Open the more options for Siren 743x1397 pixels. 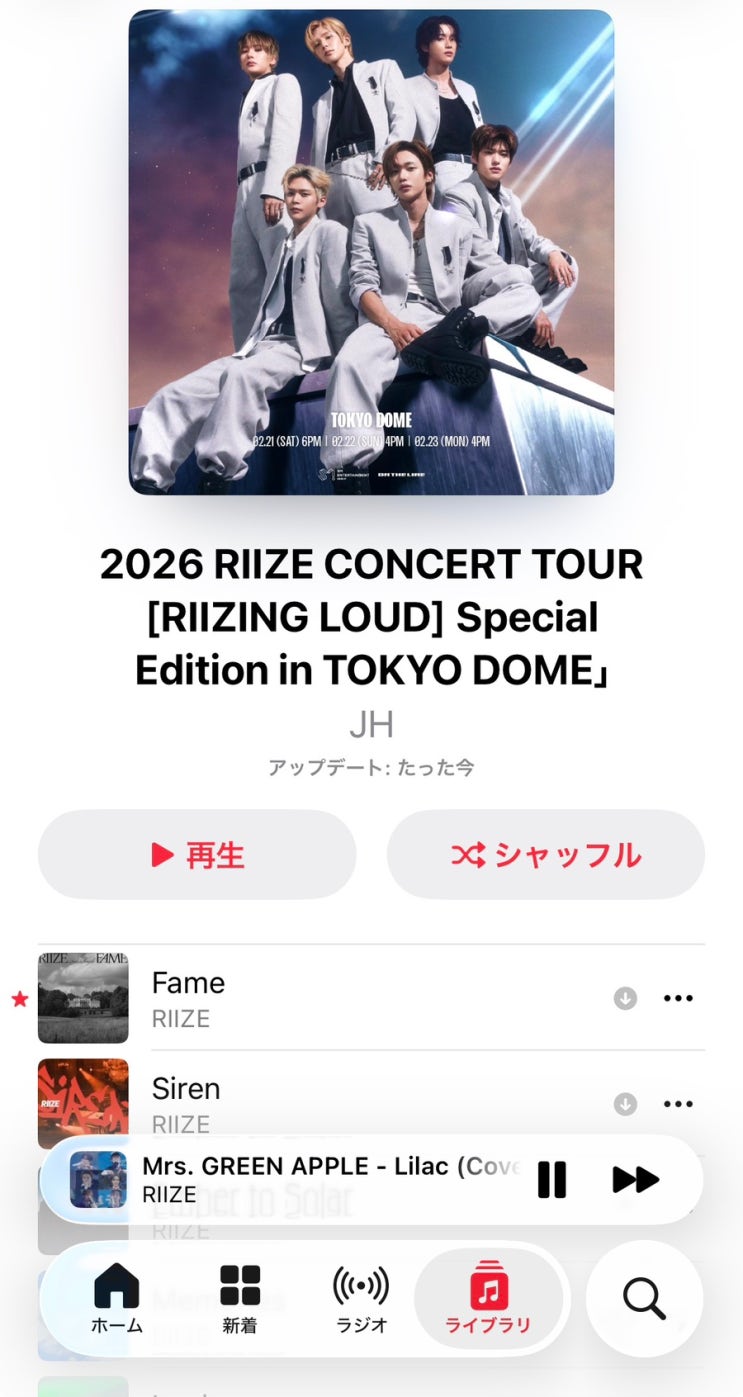pyautogui.click(x=678, y=1104)
